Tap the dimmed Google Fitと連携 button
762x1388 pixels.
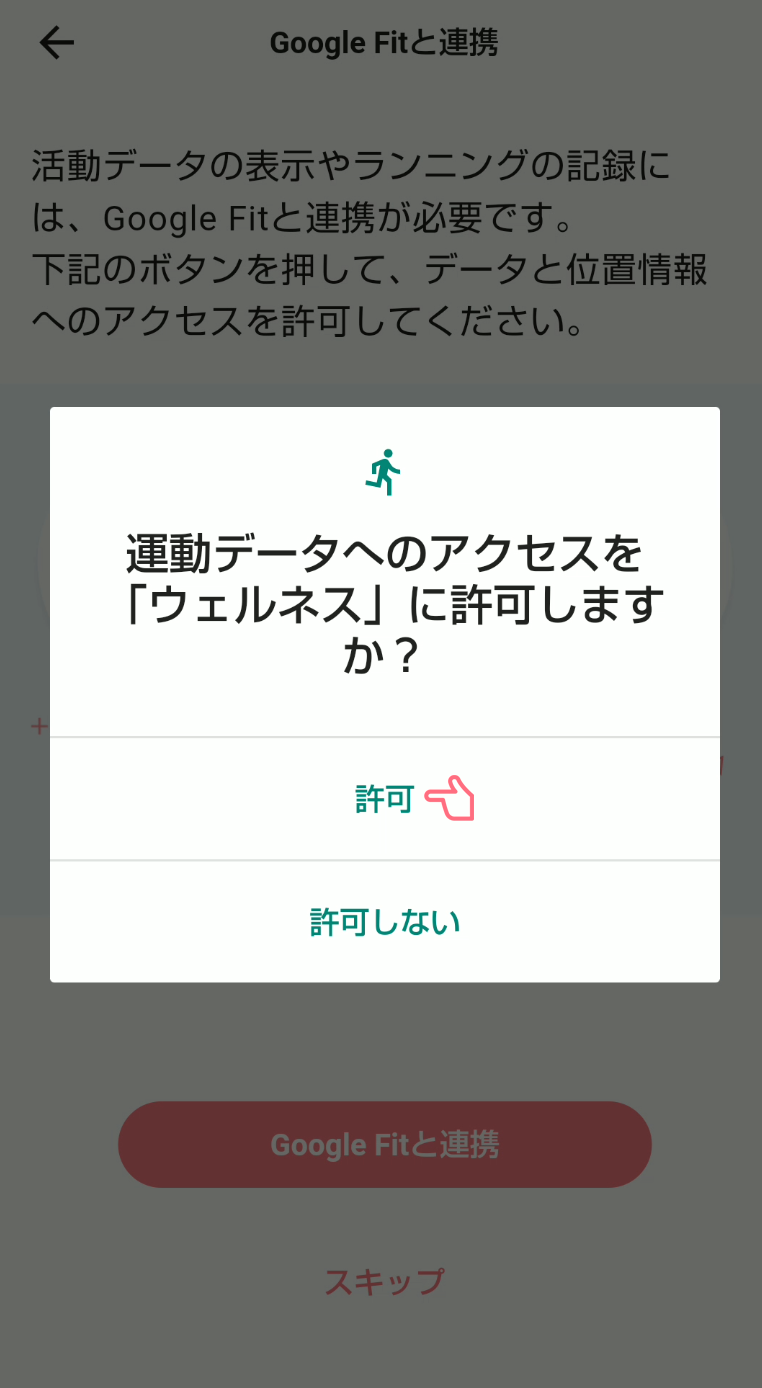[385, 1144]
